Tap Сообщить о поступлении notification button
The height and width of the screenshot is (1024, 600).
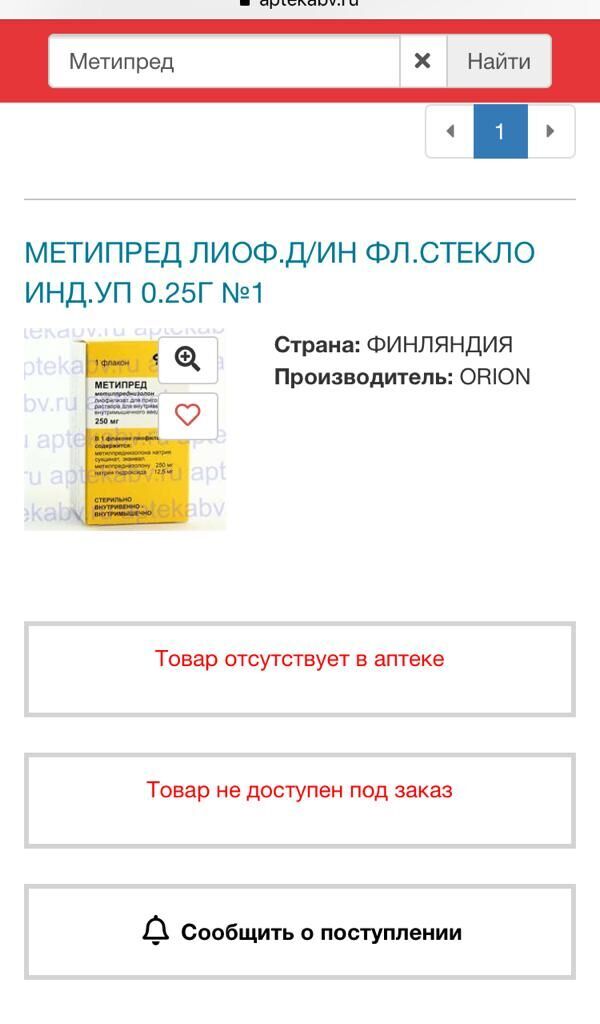tap(300, 932)
